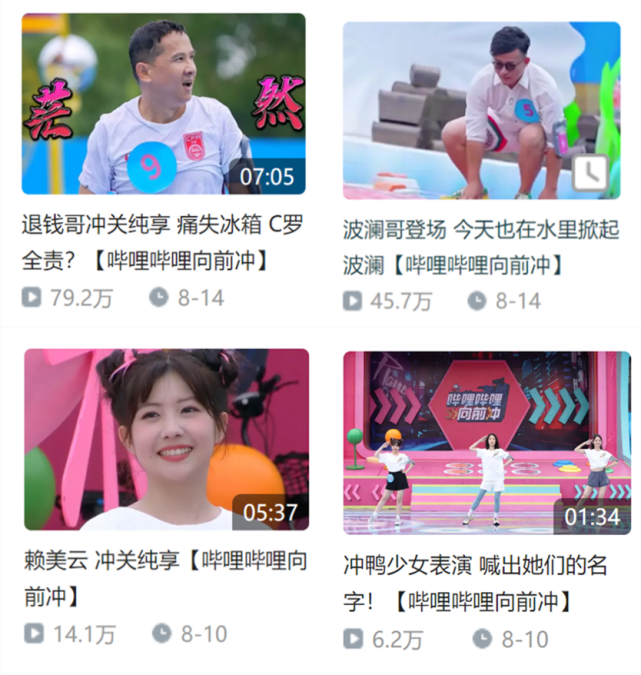Watch the 赖美云 冲关纯享 video

coord(166,439)
